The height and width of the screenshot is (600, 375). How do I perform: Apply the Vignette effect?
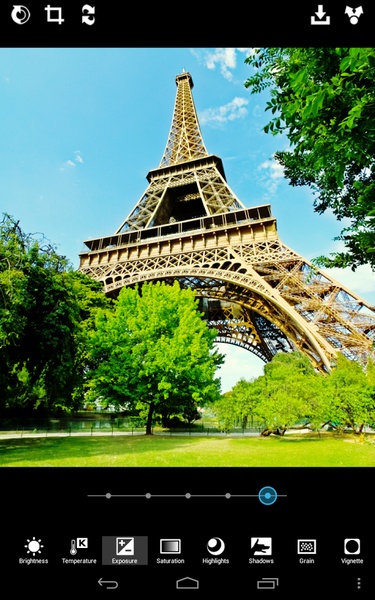(x=352, y=551)
